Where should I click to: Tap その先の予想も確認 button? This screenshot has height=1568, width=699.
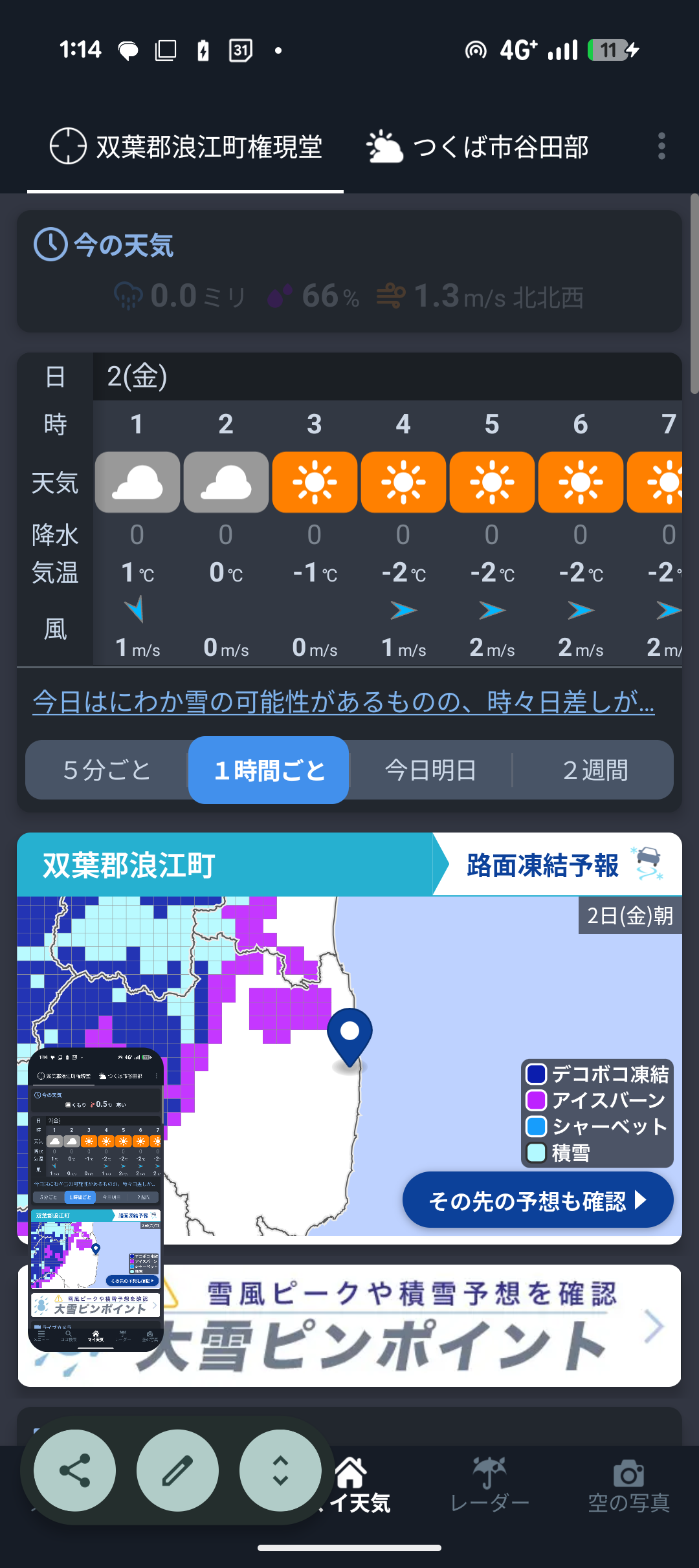point(537,1201)
